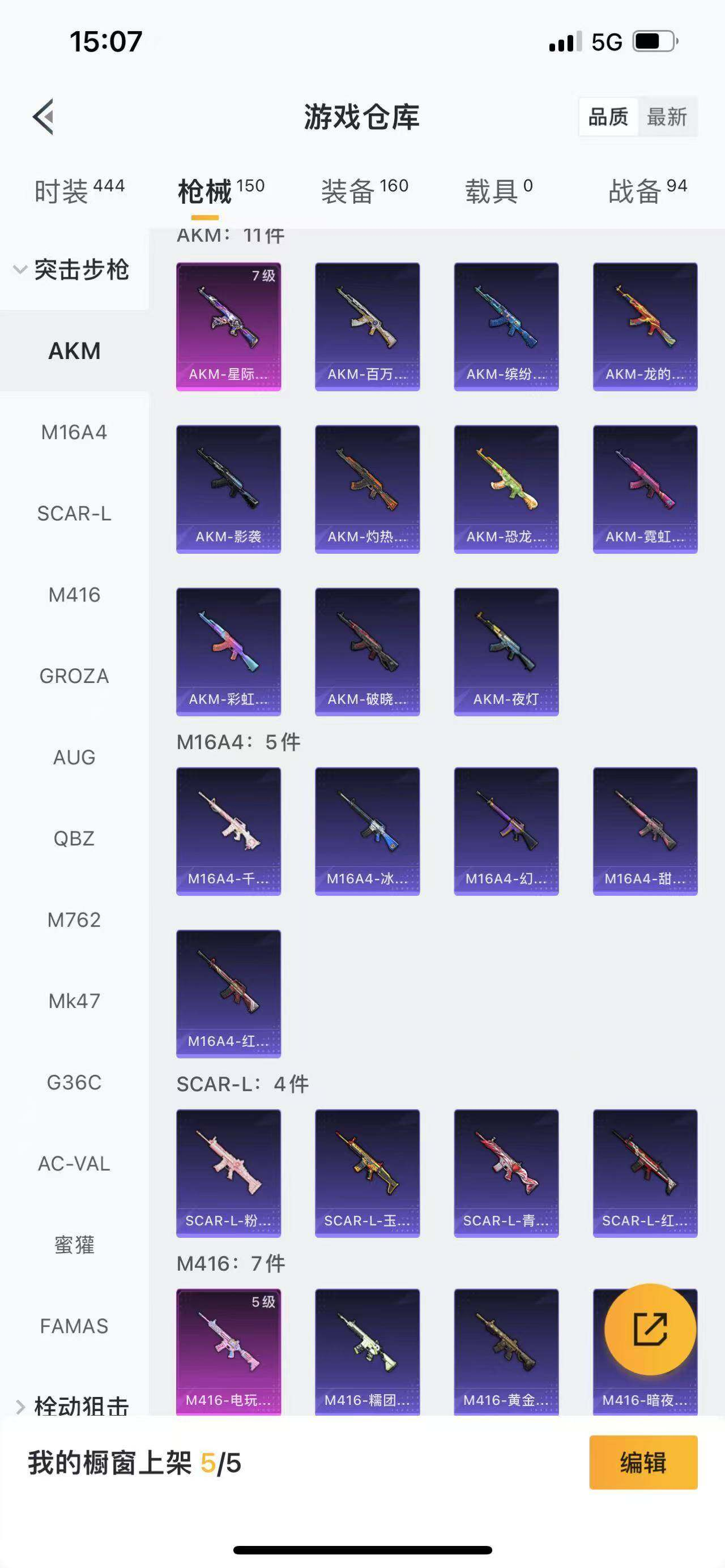Image resolution: width=725 pixels, height=1568 pixels.
Task: Select M16A4 in the sidebar
Action: (x=74, y=432)
